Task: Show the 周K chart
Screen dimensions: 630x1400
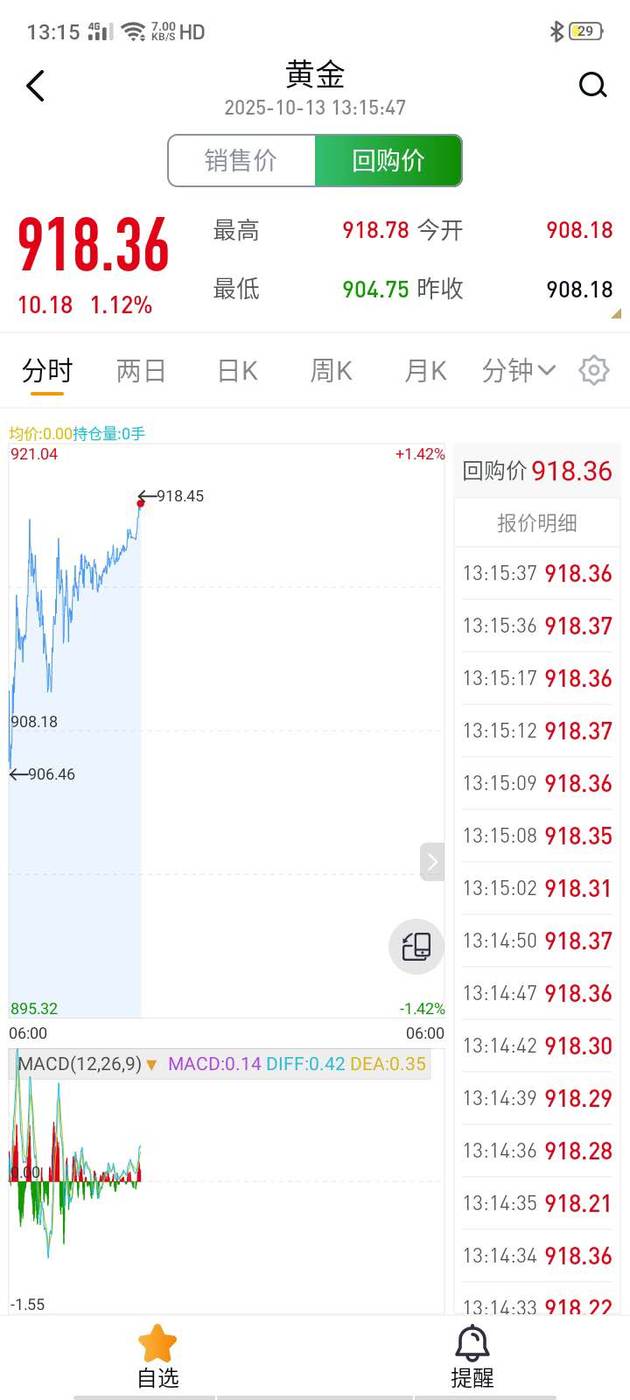Action: pyautogui.click(x=331, y=371)
